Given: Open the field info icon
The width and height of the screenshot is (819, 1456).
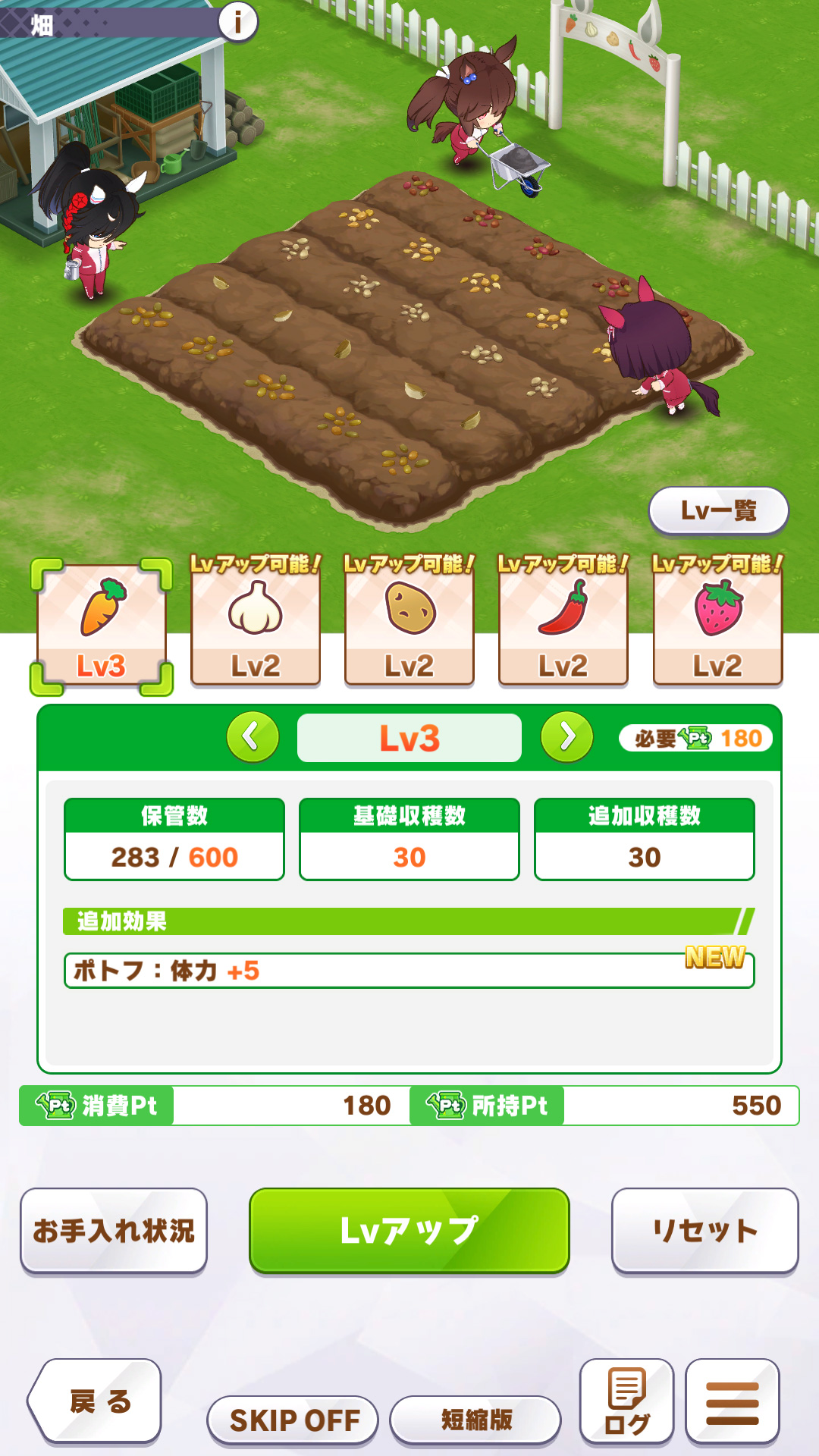Looking at the screenshot, I should pyautogui.click(x=237, y=23).
